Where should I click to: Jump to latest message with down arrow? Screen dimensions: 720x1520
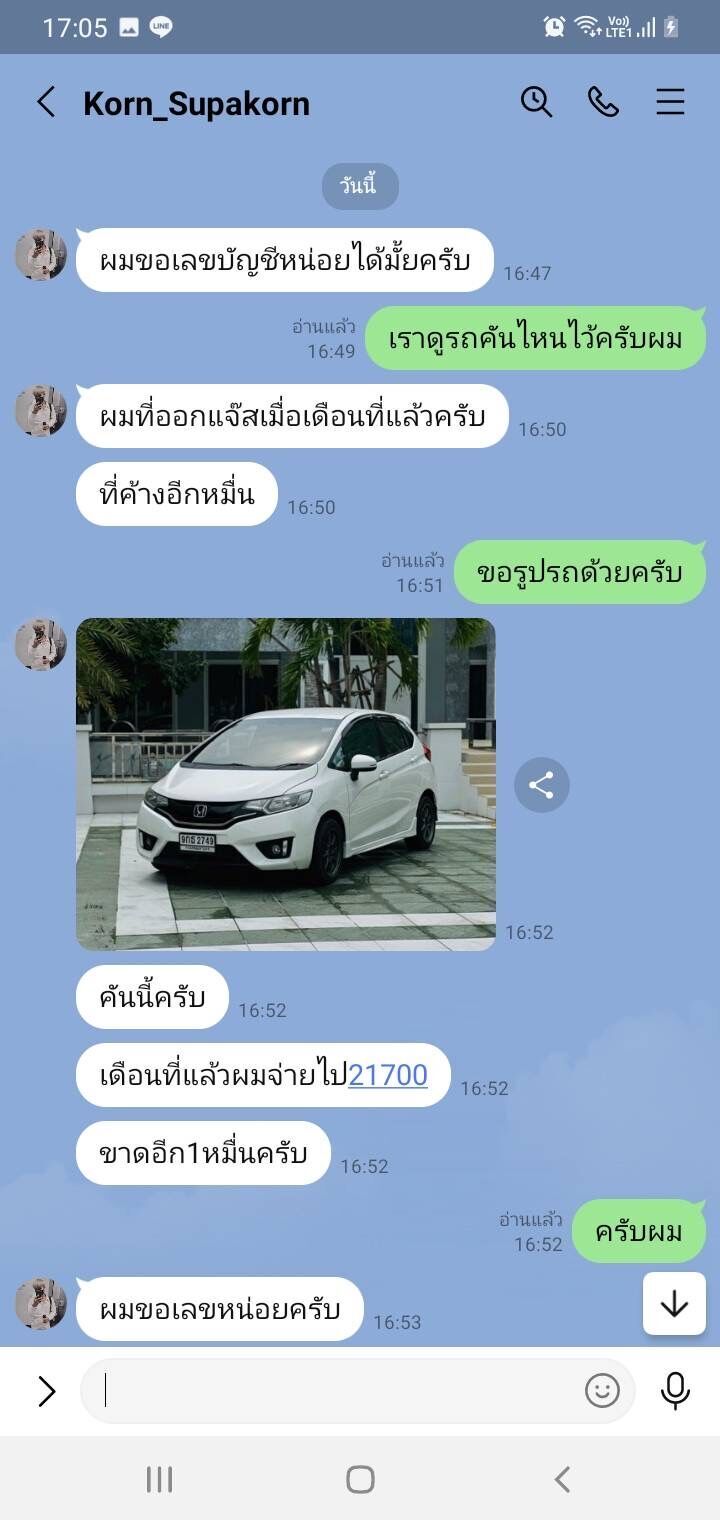point(674,1304)
